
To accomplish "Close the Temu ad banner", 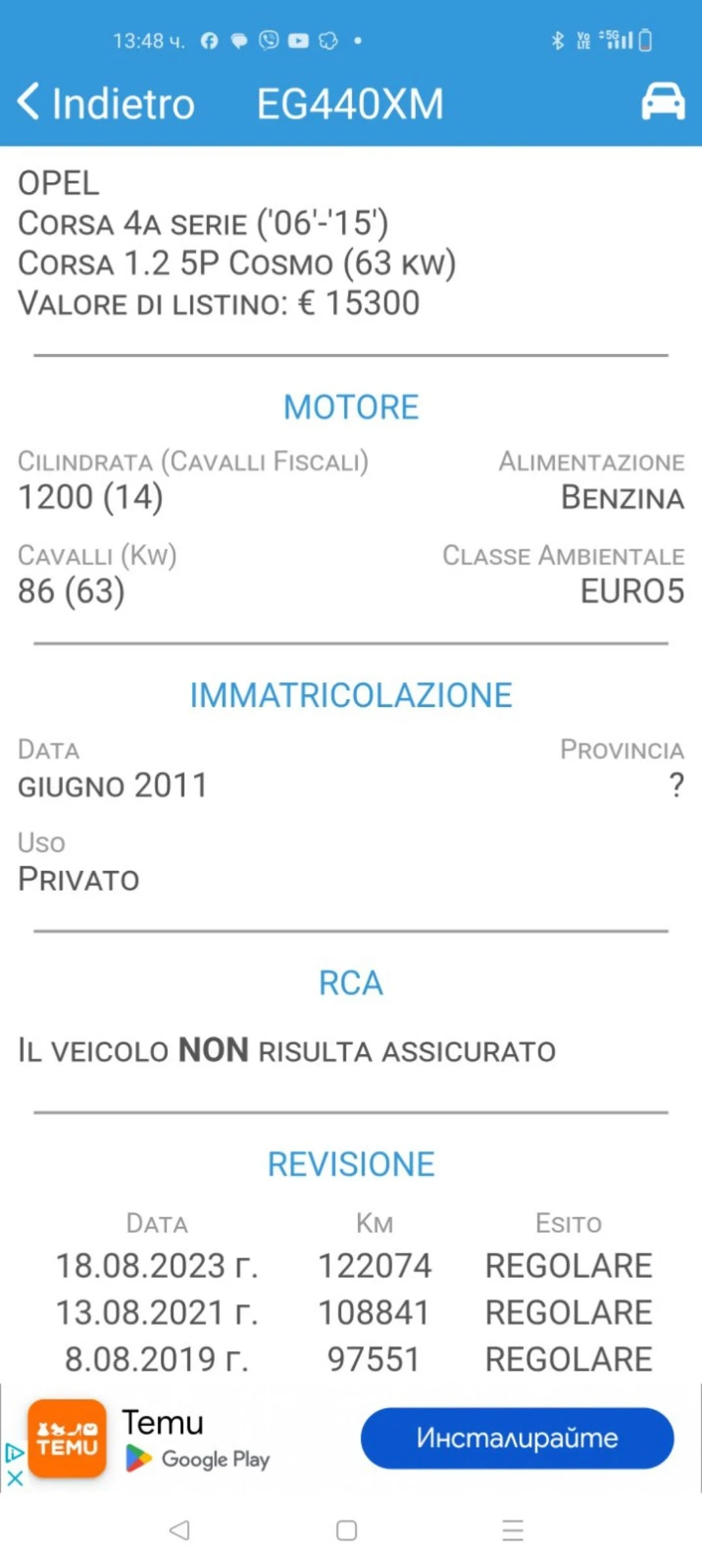I will click(x=15, y=1477).
